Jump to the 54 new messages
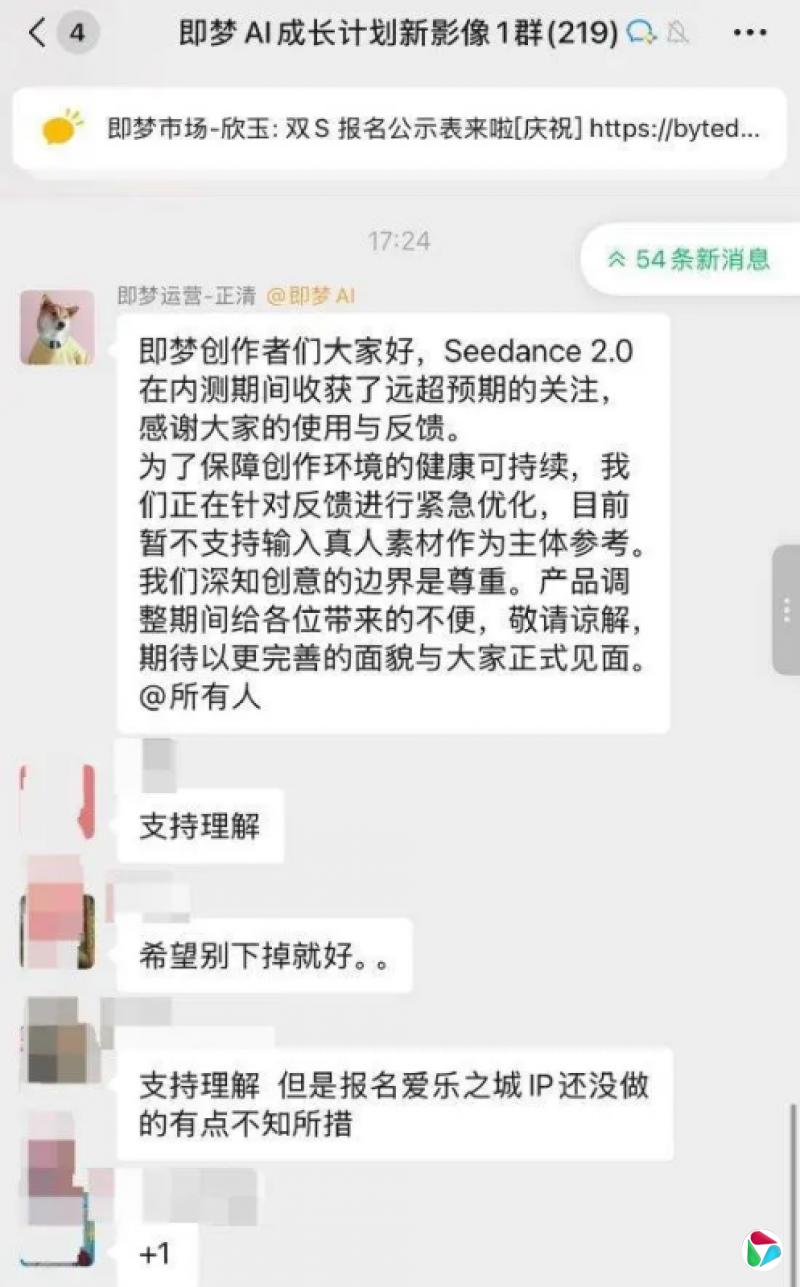This screenshot has width=800, height=1287. 690,259
